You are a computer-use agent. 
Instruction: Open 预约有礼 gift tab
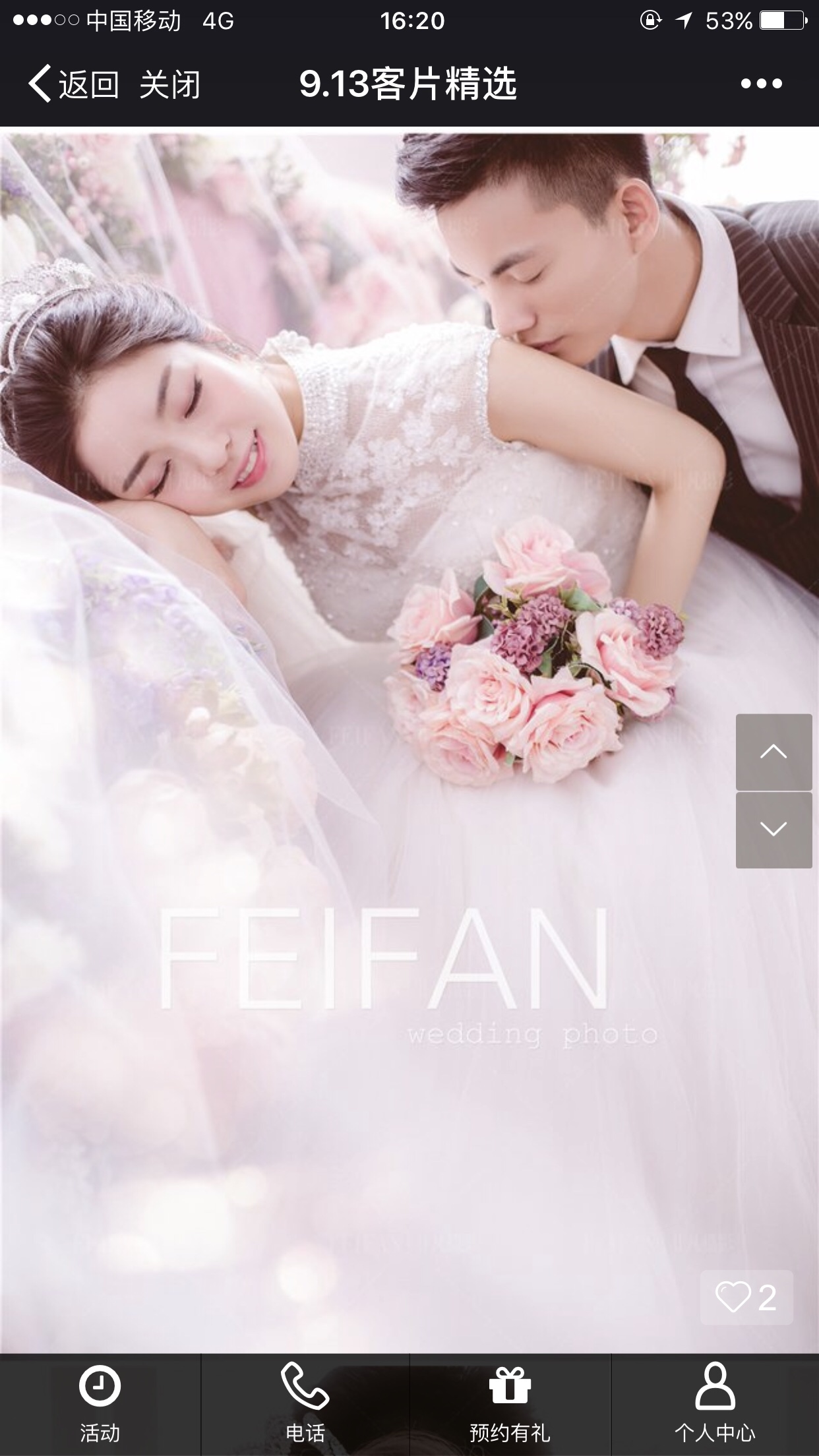(x=510, y=1405)
